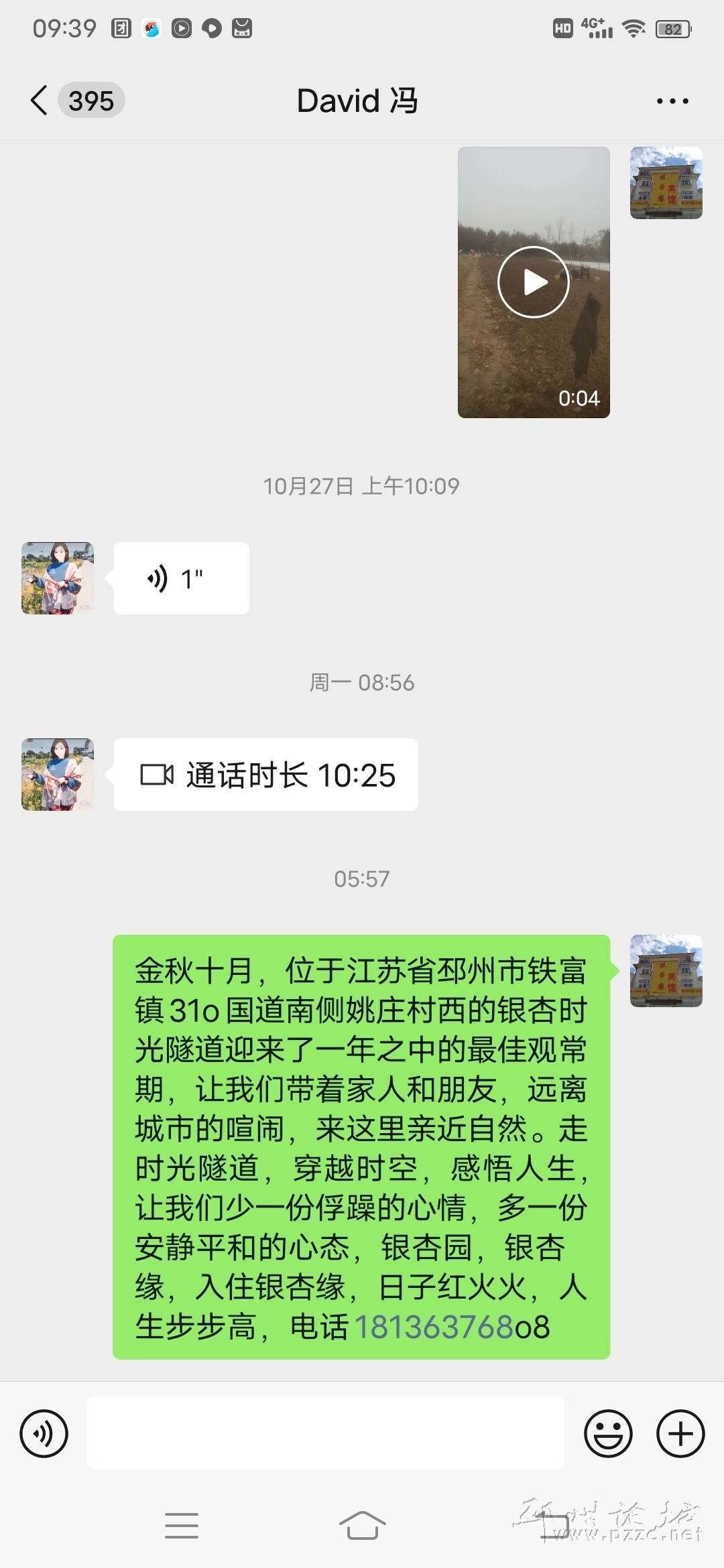Screen dimensions: 724x1568
Task: Focus the message text field
Action: 325,1433
